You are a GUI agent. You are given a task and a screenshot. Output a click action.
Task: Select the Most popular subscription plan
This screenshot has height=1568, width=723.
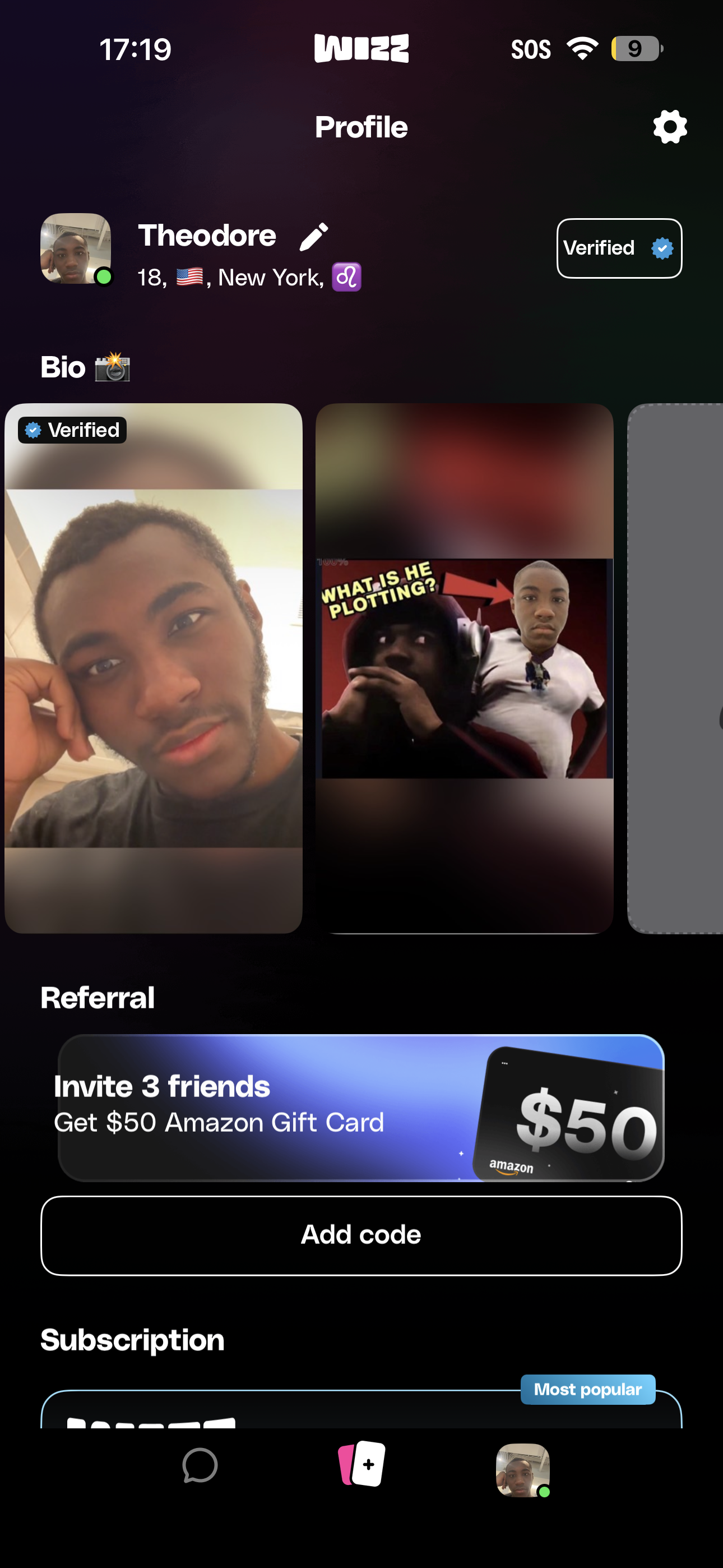click(x=361, y=1411)
